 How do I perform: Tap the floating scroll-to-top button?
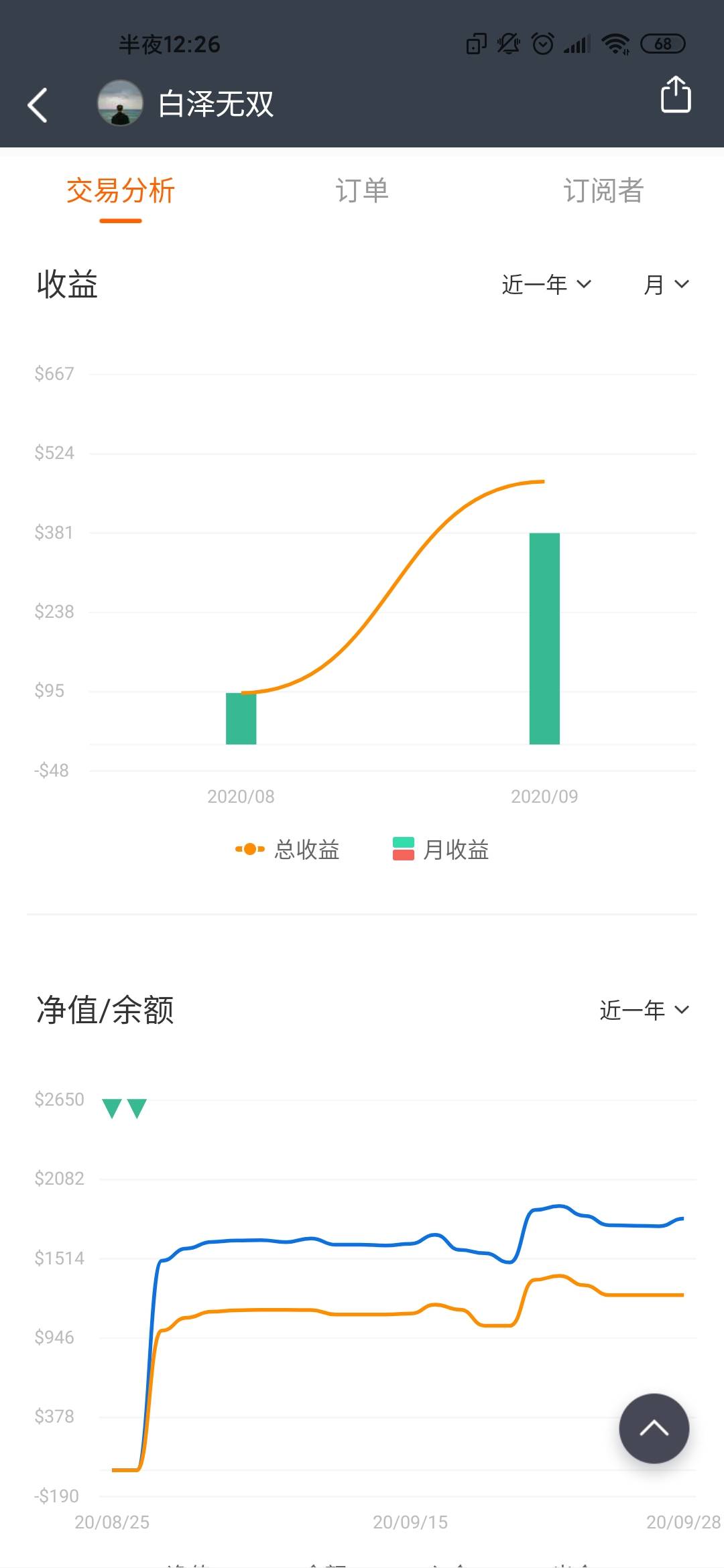tap(654, 1428)
